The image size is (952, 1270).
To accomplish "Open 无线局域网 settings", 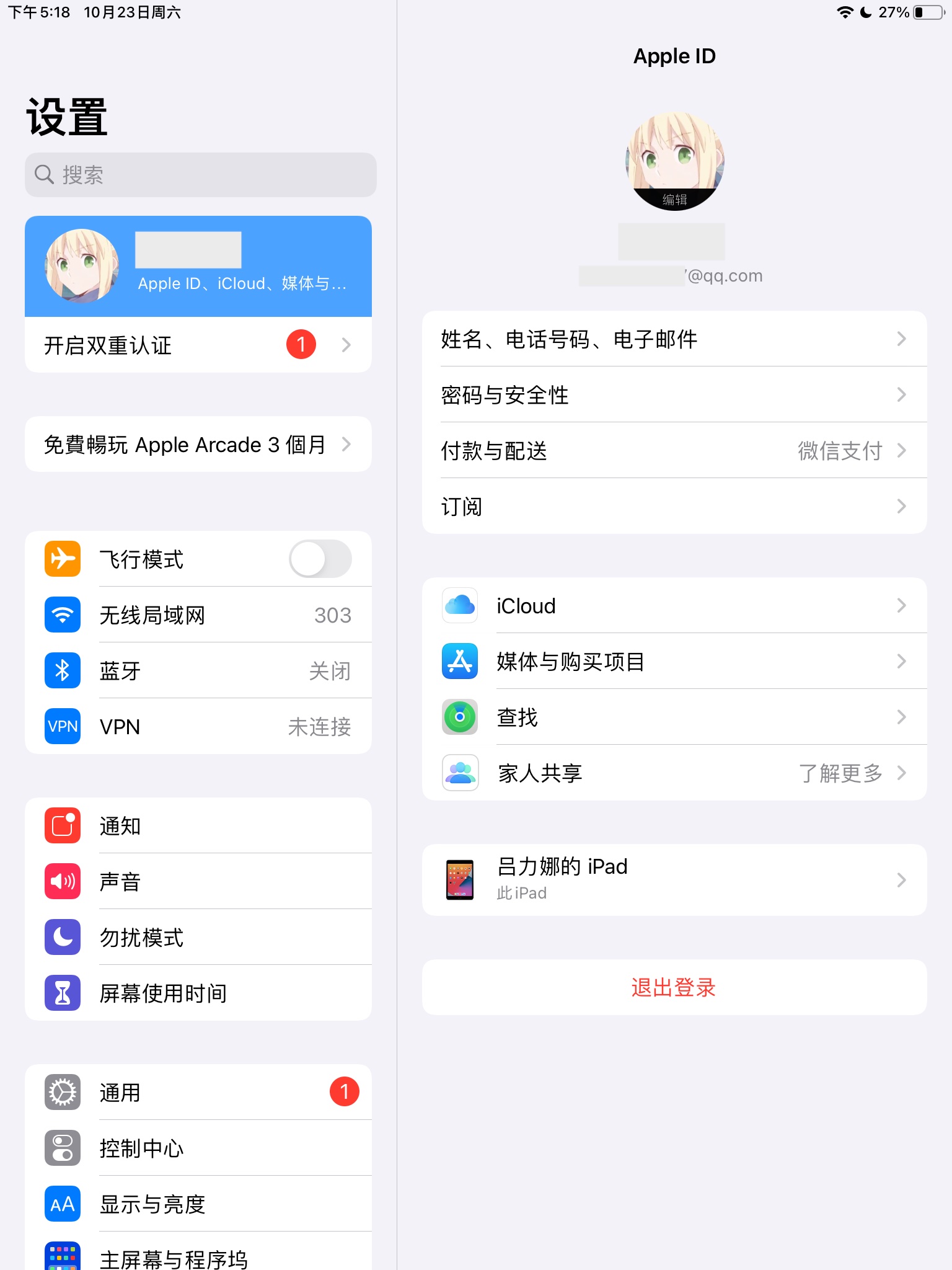I will tap(198, 615).
